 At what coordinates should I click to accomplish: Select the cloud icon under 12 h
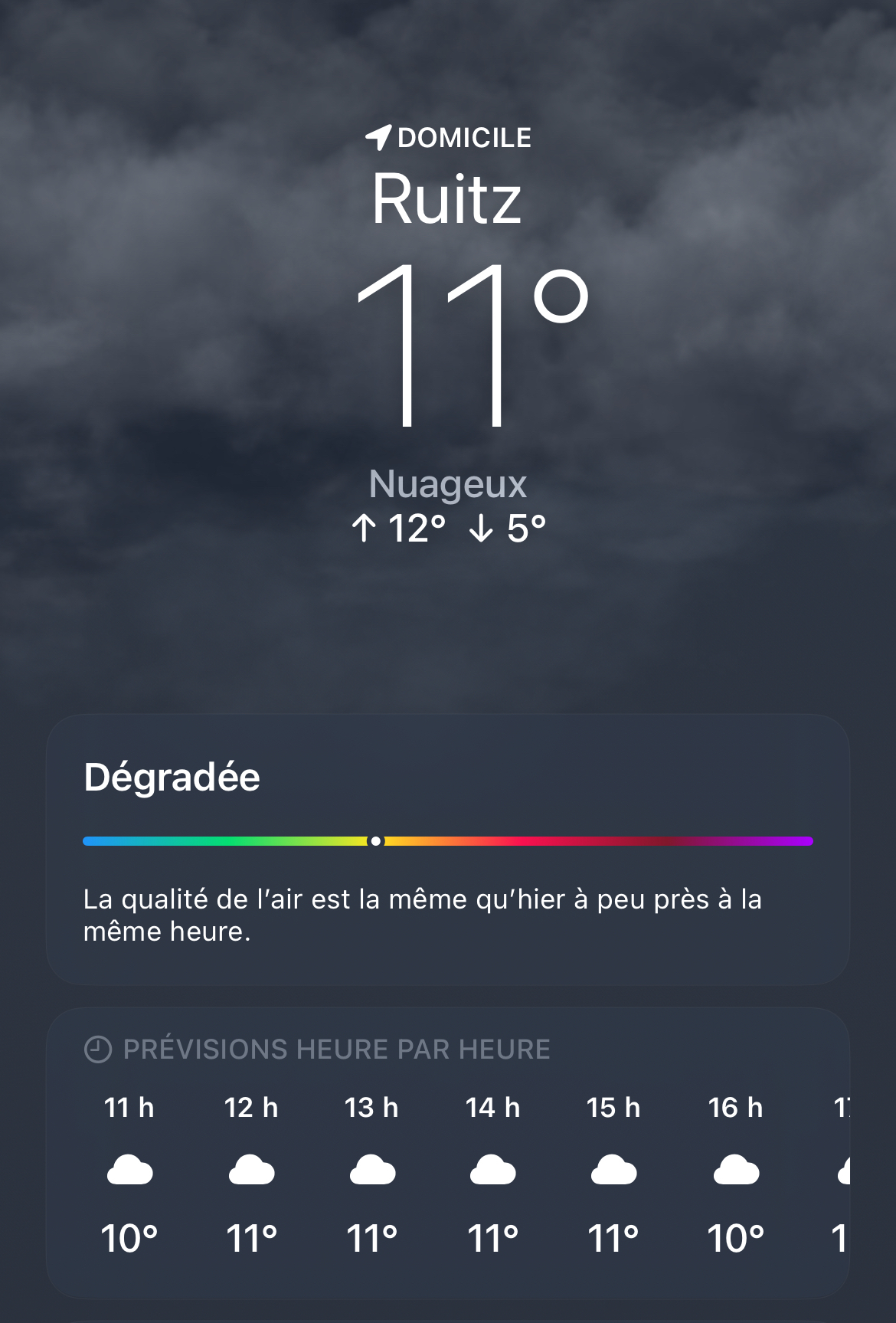(251, 1168)
